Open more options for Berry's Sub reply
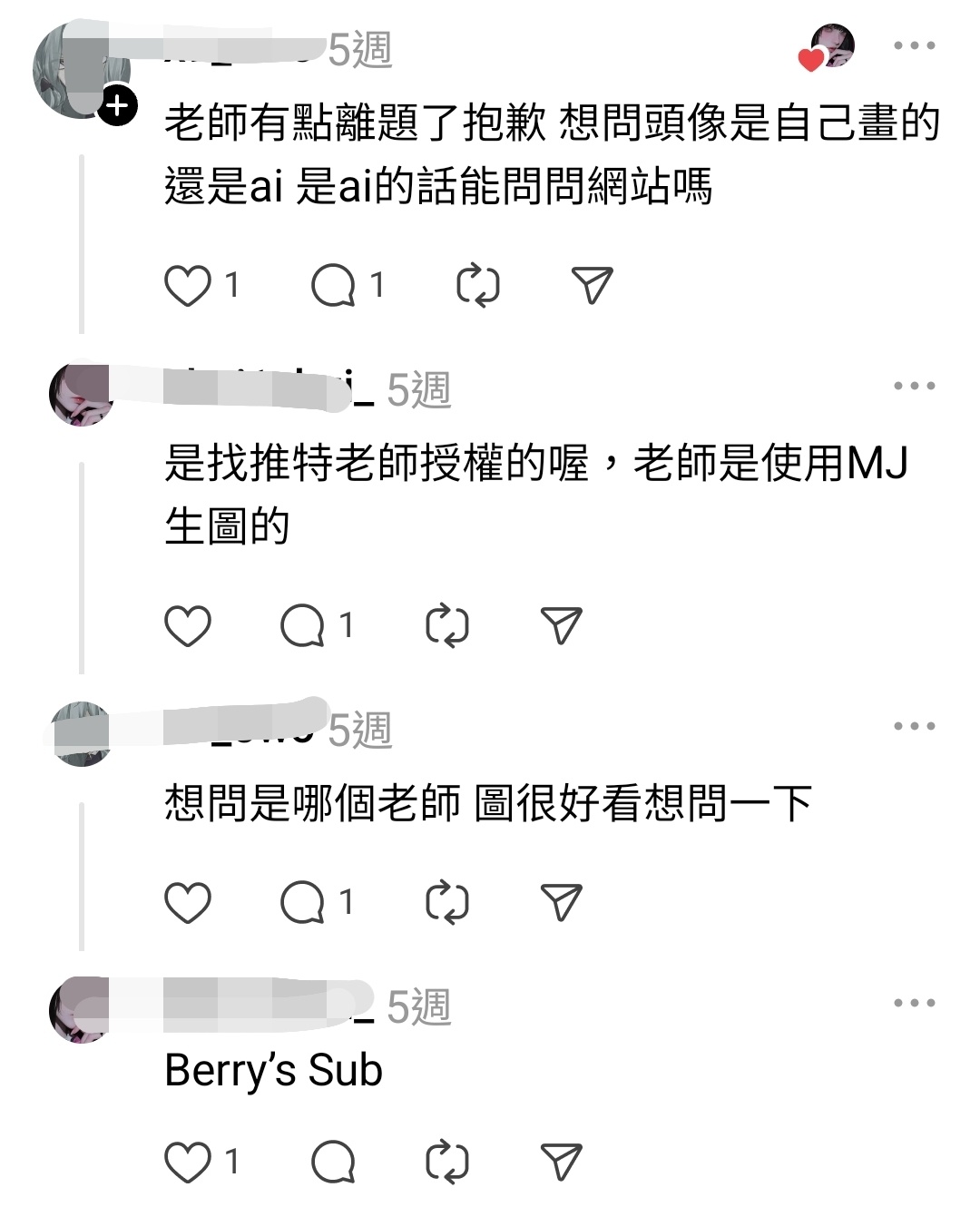This screenshot has width=980, height=1207. tap(914, 1003)
